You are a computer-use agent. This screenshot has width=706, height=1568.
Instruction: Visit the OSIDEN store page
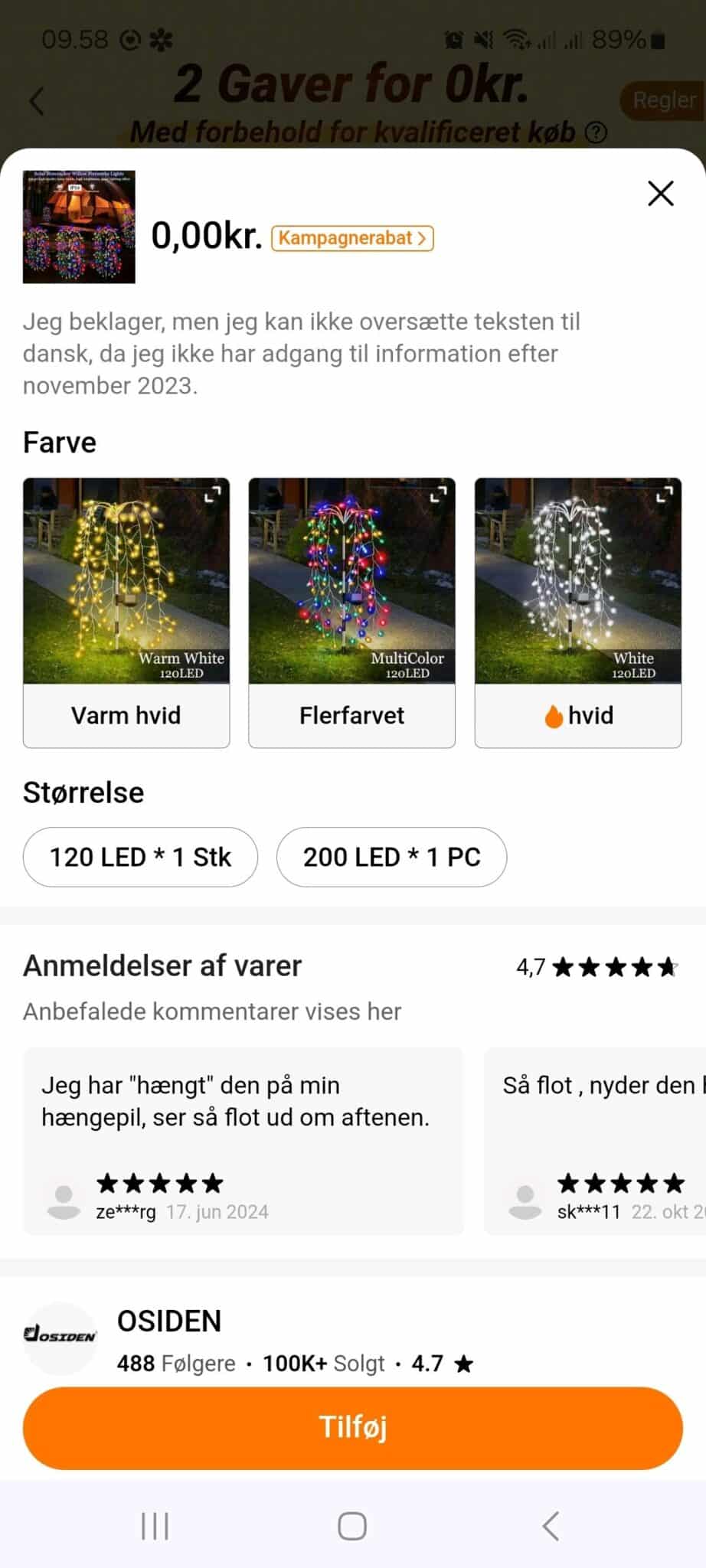tap(170, 1321)
